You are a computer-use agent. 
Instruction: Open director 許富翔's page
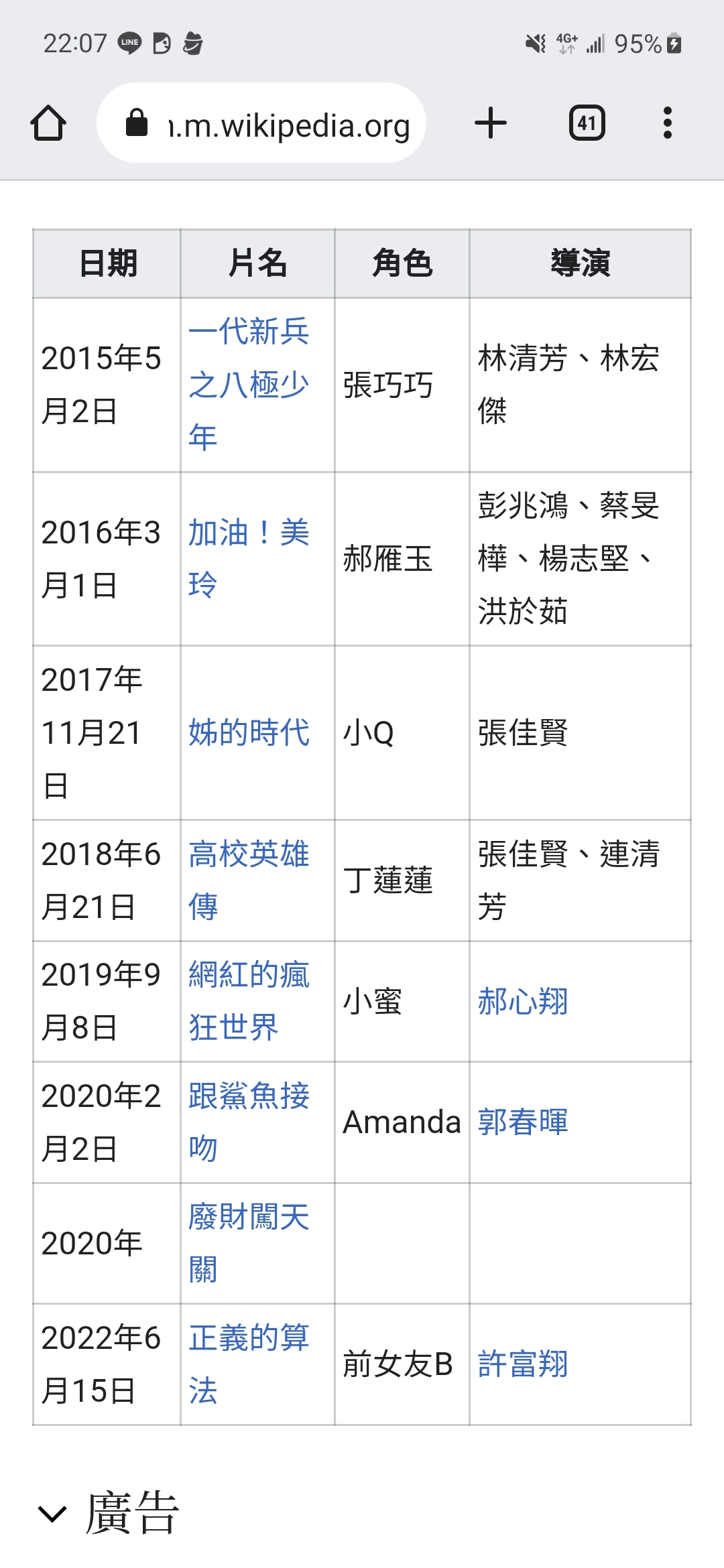(x=523, y=1364)
